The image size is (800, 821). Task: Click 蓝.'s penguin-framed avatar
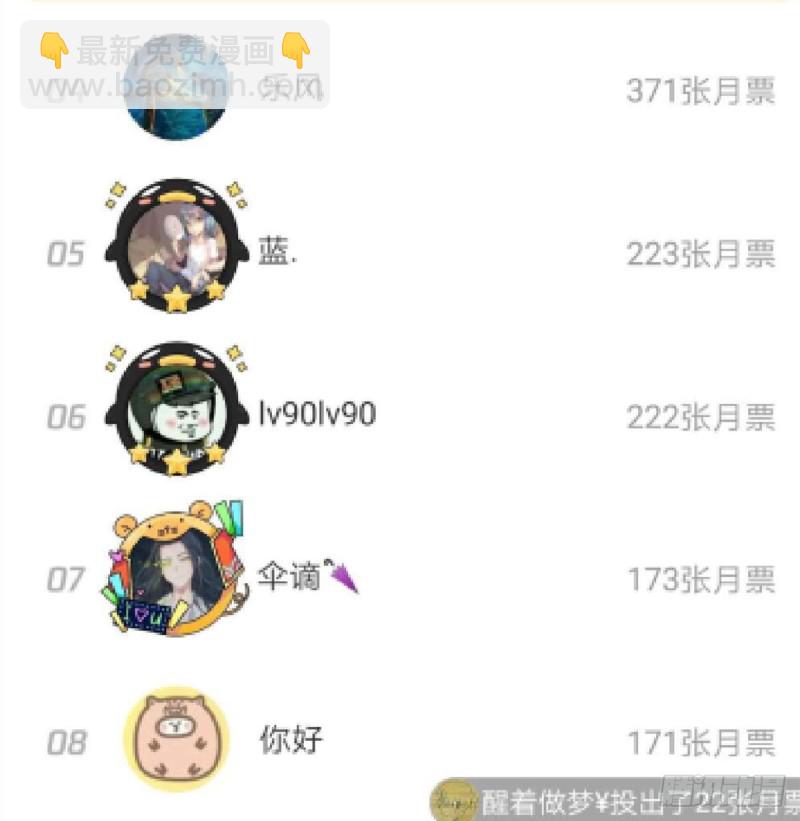click(176, 248)
